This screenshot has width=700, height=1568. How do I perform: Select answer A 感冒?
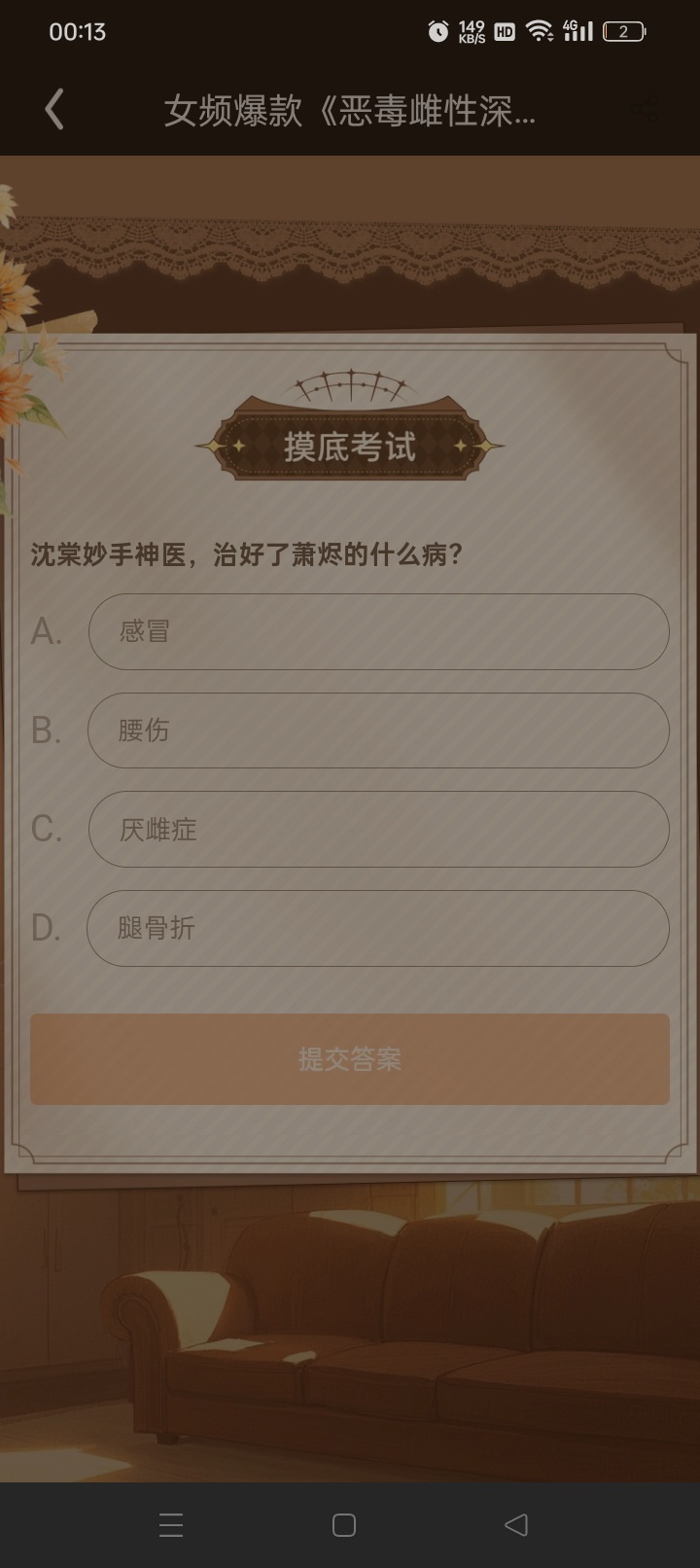pyautogui.click(x=378, y=631)
